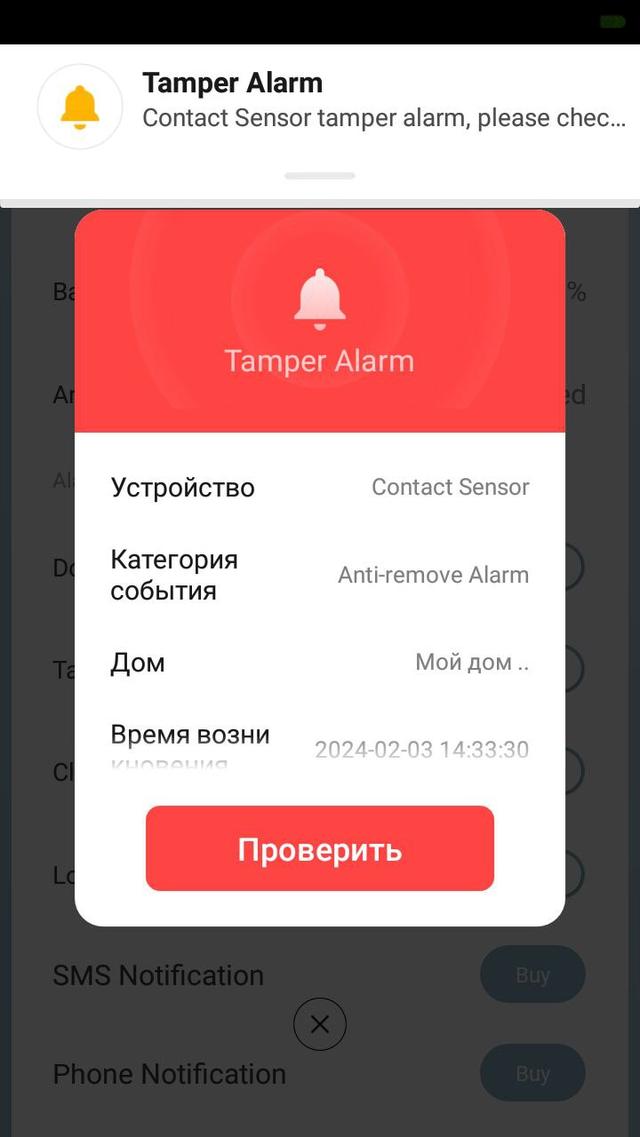Buy the Phone Notification service
640x1137 pixels.
click(532, 1074)
